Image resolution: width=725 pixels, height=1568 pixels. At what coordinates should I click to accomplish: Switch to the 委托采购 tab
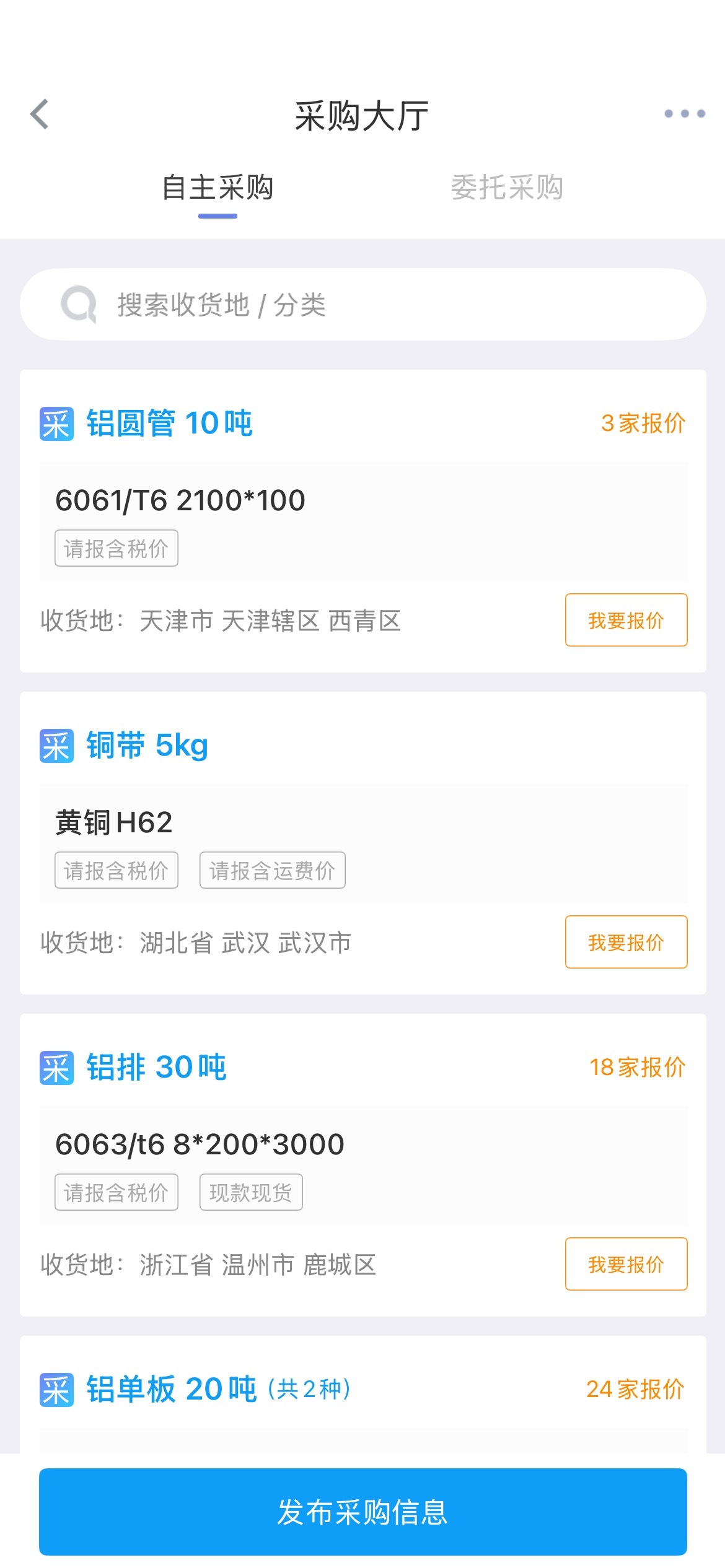click(x=507, y=188)
